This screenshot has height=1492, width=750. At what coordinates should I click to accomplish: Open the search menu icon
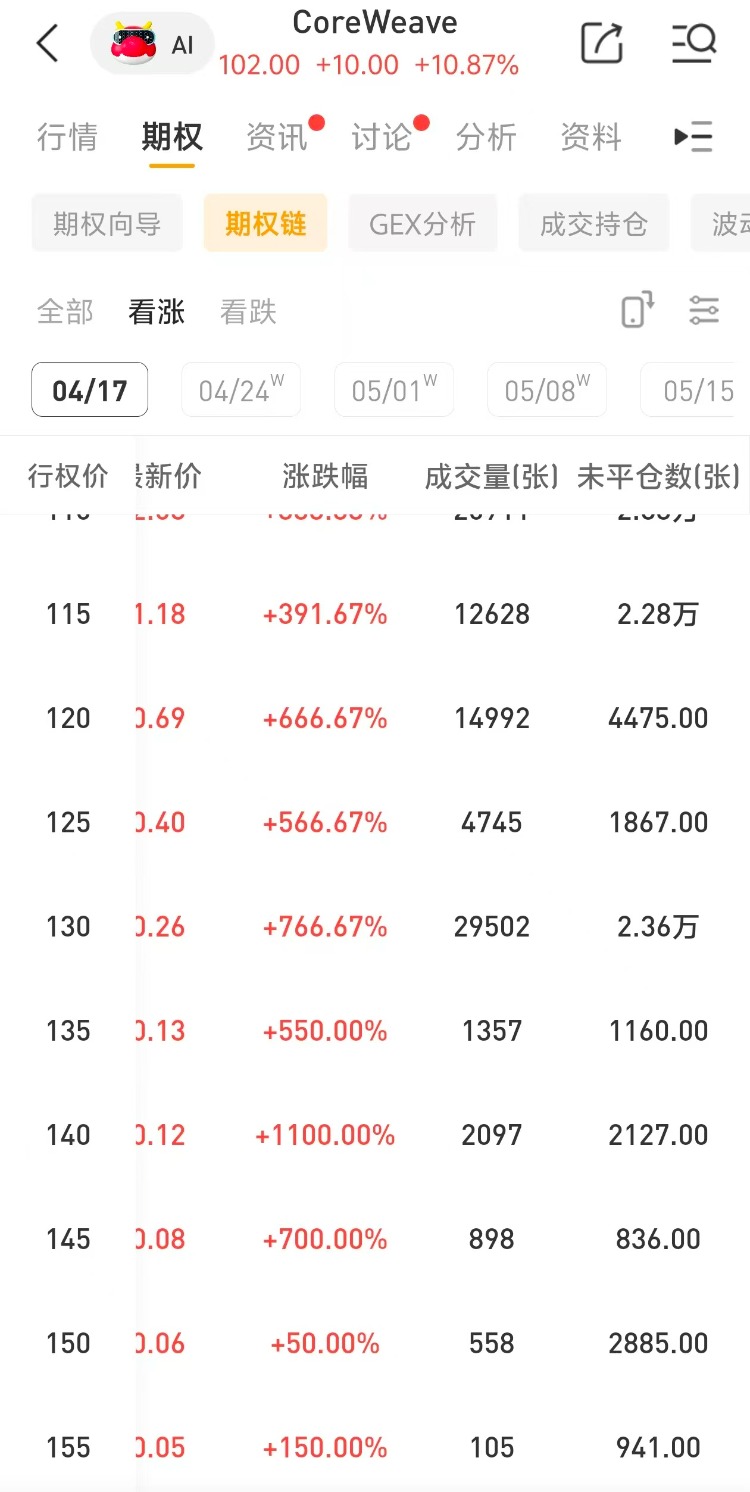point(693,43)
